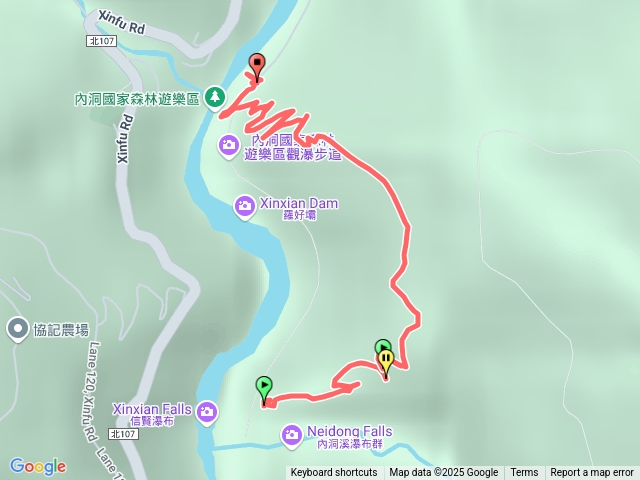640x480 pixels.
Task: Open the Terms link
Action: [524, 473]
